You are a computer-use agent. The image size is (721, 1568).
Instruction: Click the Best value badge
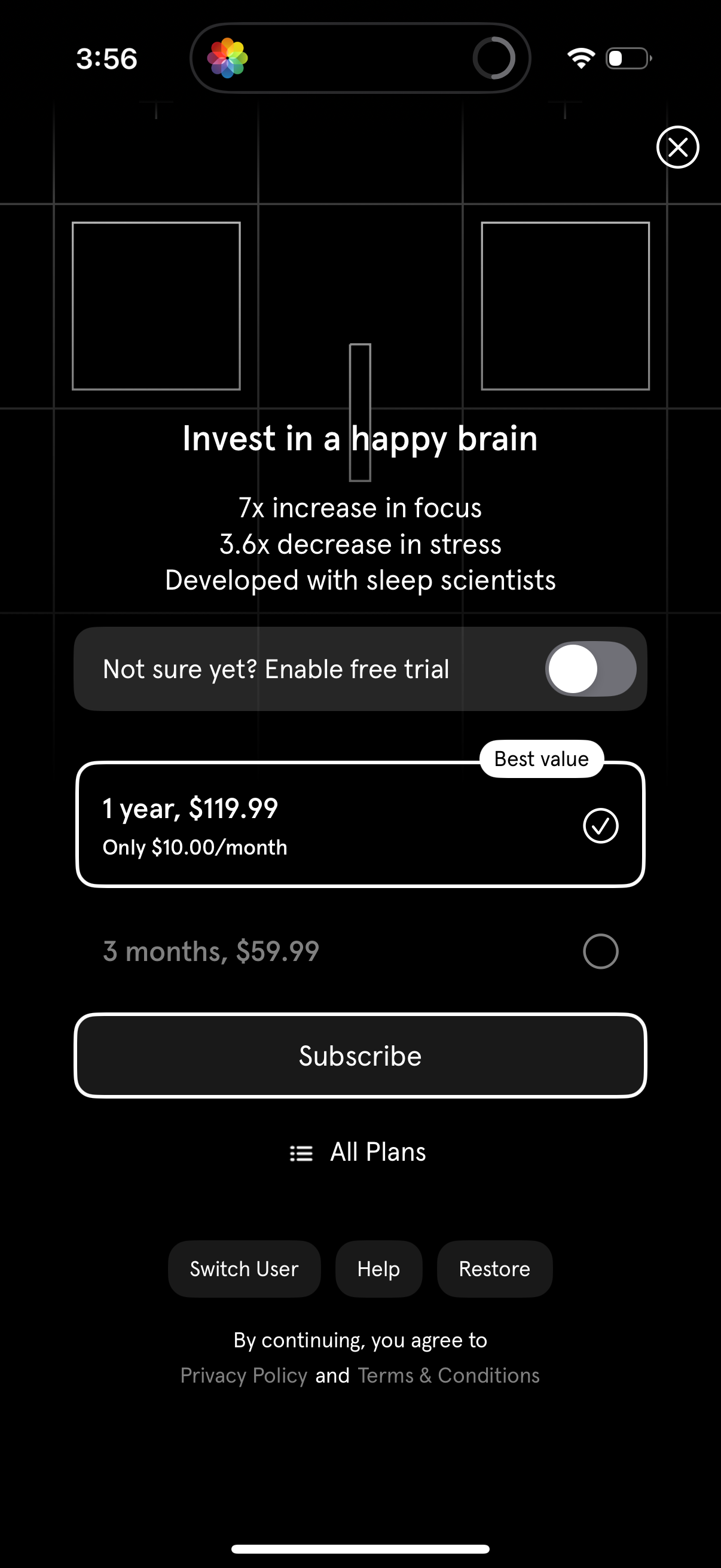click(540, 758)
